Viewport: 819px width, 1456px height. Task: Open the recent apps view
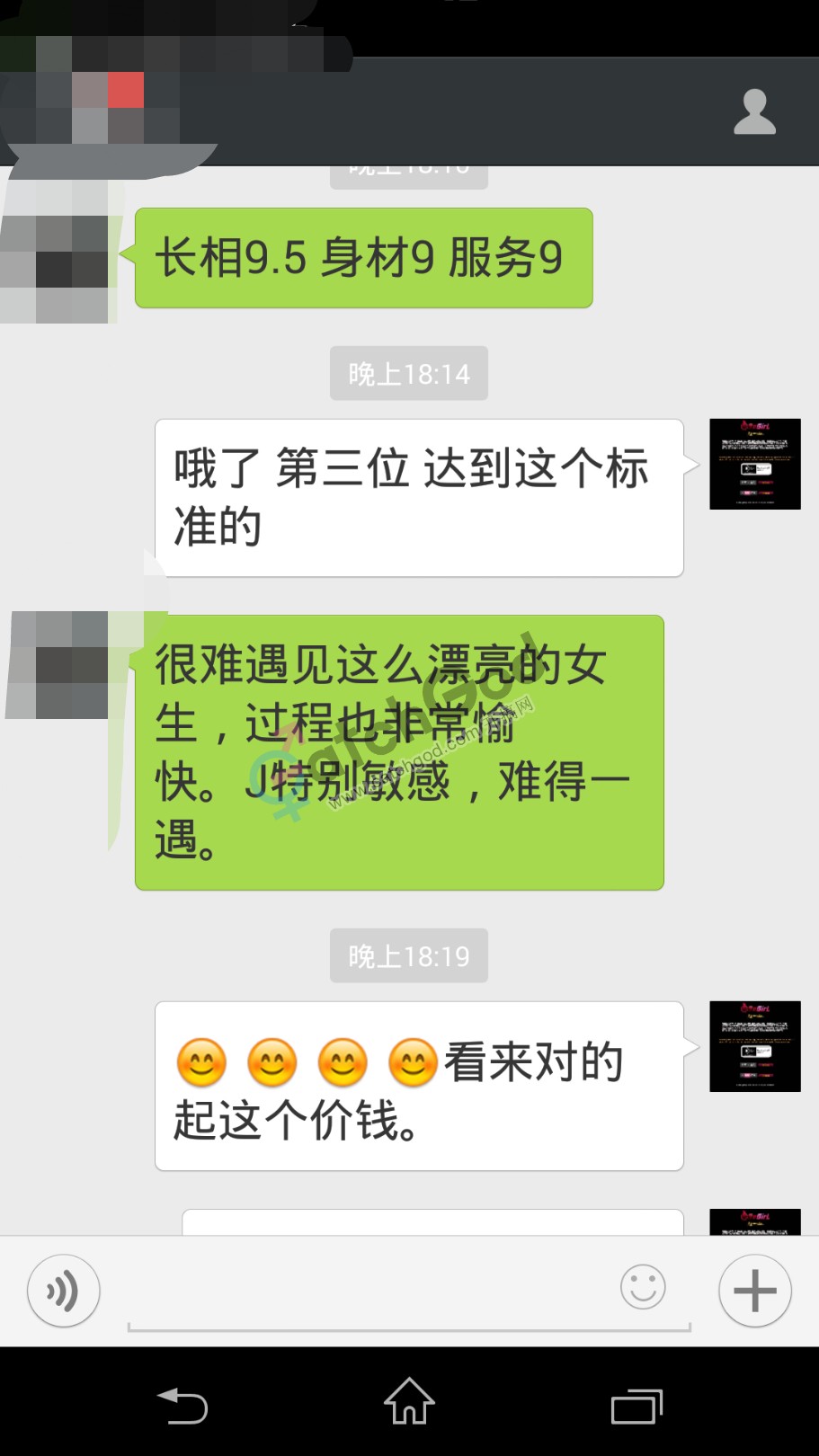tap(636, 1405)
